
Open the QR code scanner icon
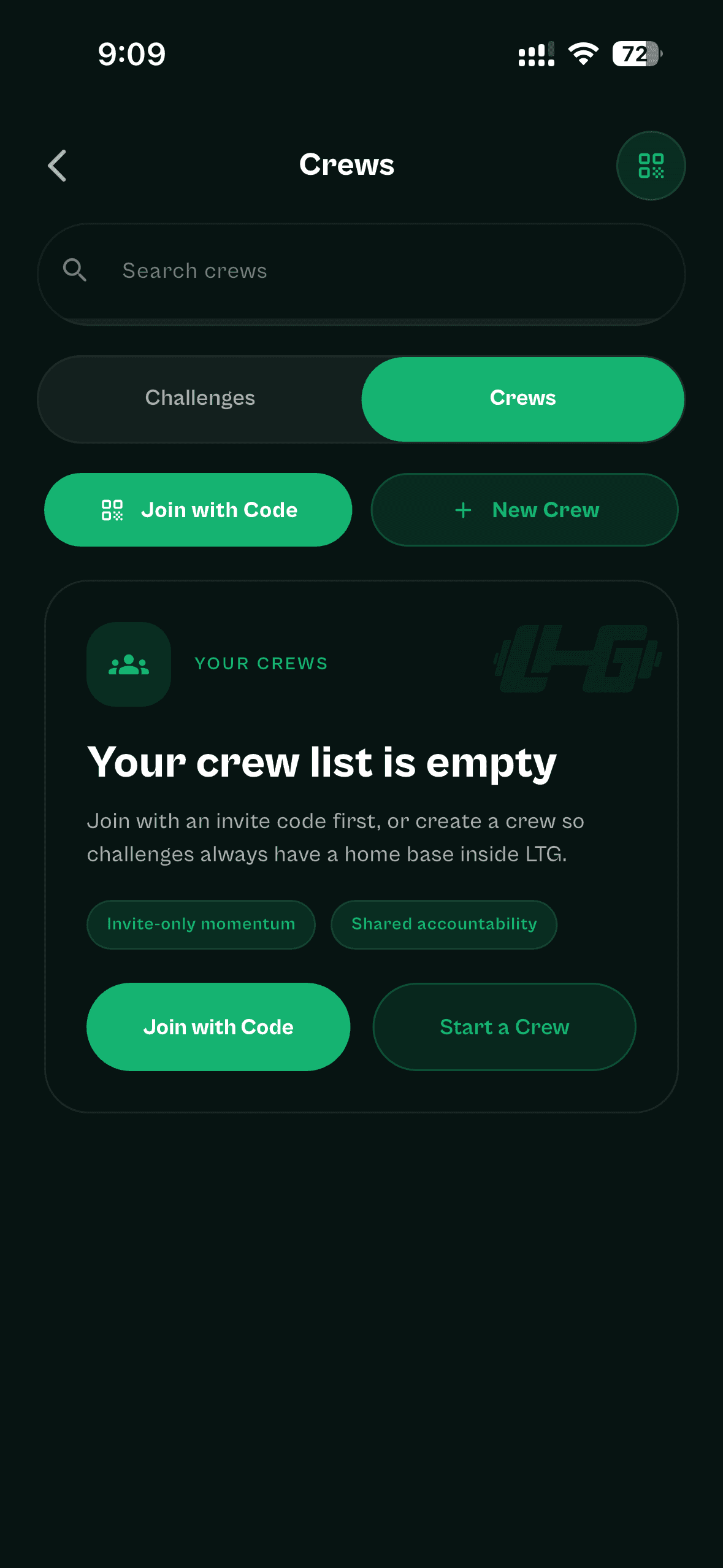(x=651, y=166)
